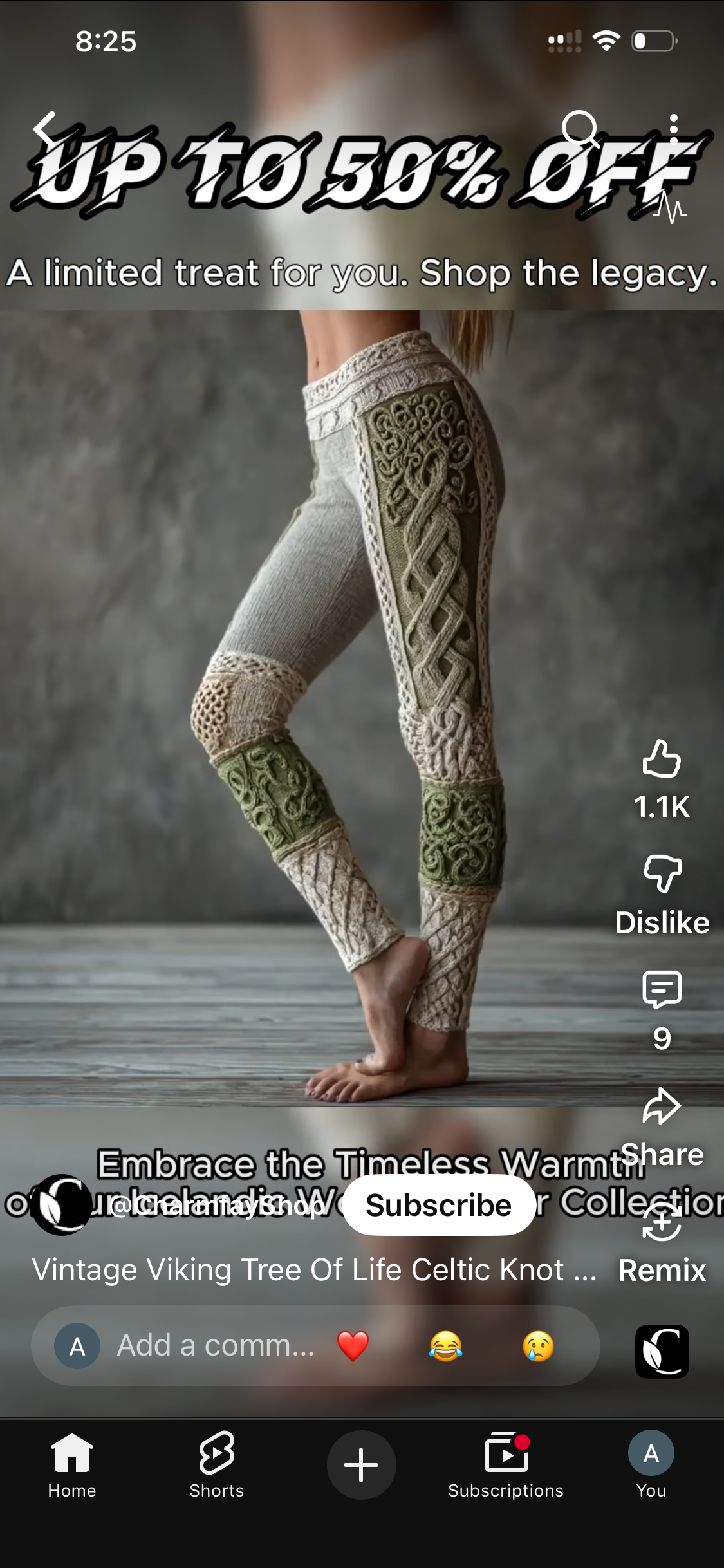
Task: Open the three-dot overflow menu
Action: [673, 129]
